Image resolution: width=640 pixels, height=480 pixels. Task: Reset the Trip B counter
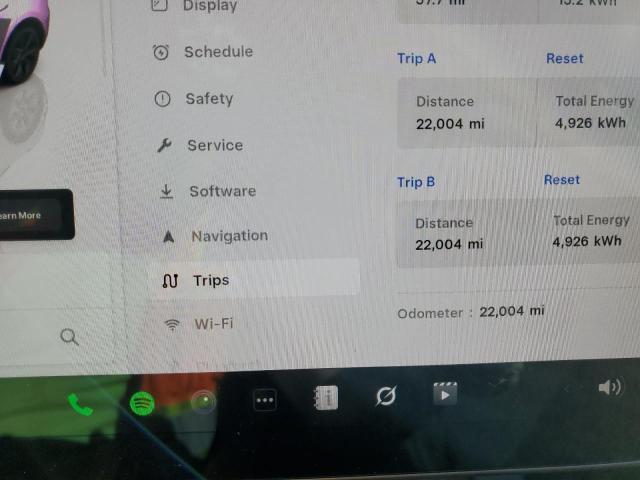click(x=561, y=180)
